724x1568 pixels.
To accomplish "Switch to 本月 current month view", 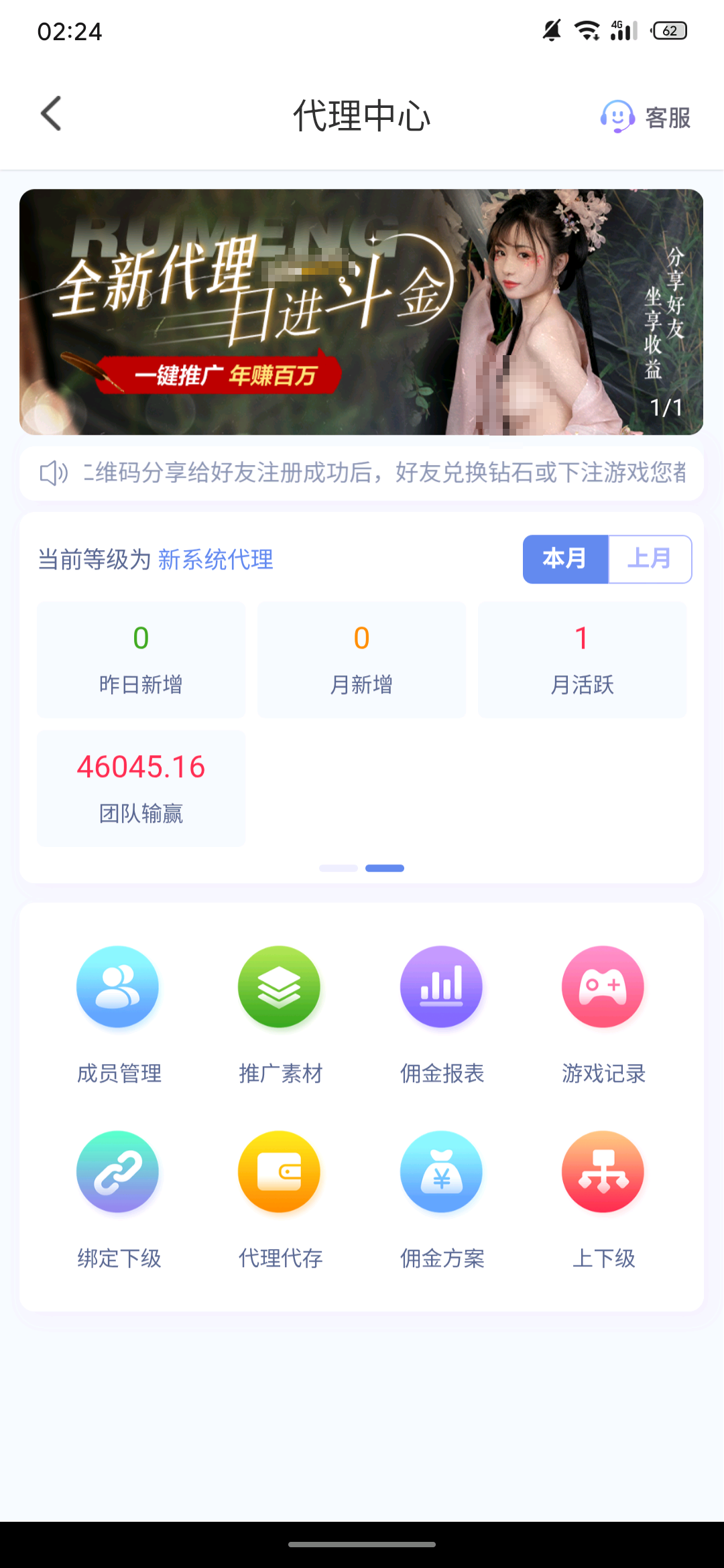I will click(x=565, y=559).
